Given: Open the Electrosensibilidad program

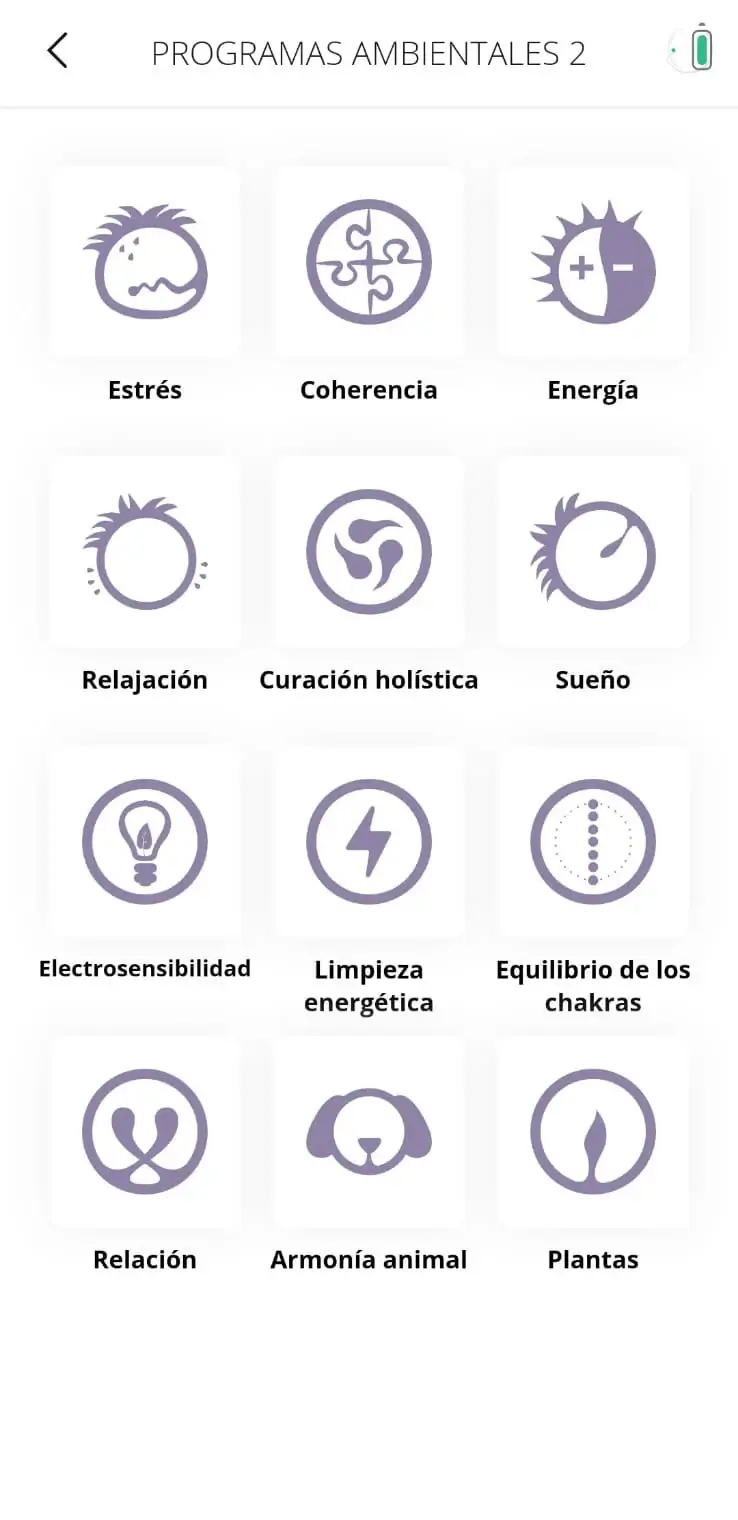Looking at the screenshot, I should pos(145,842).
